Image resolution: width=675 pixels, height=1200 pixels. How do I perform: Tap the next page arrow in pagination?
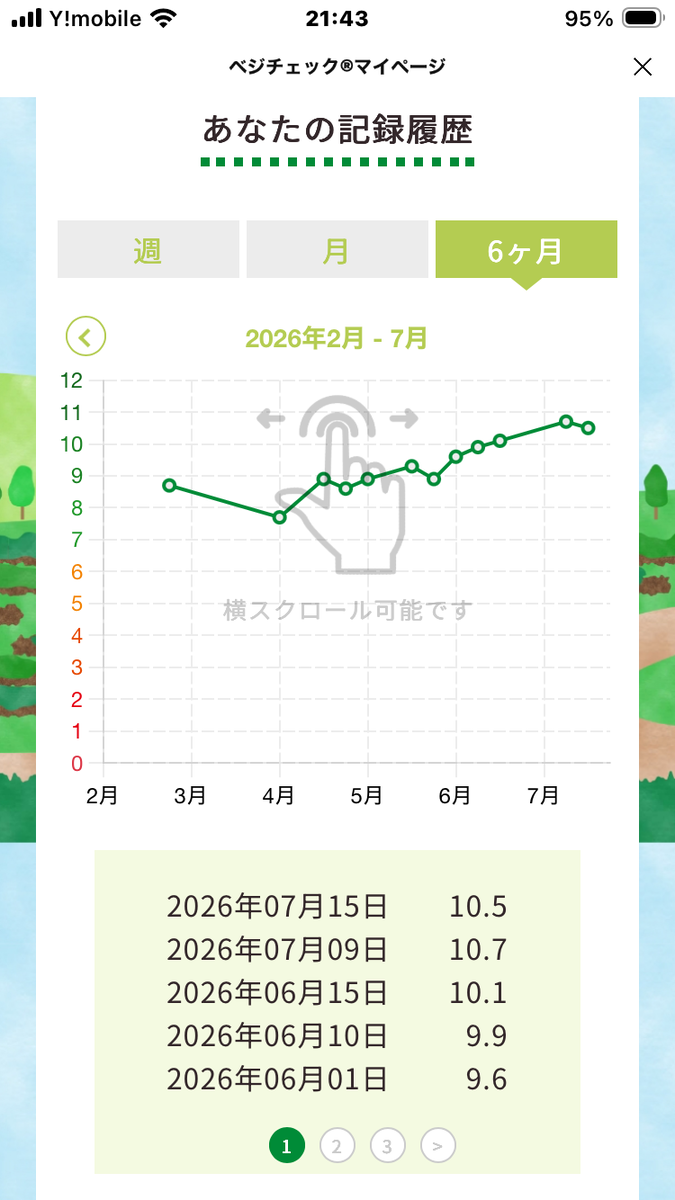438,1146
